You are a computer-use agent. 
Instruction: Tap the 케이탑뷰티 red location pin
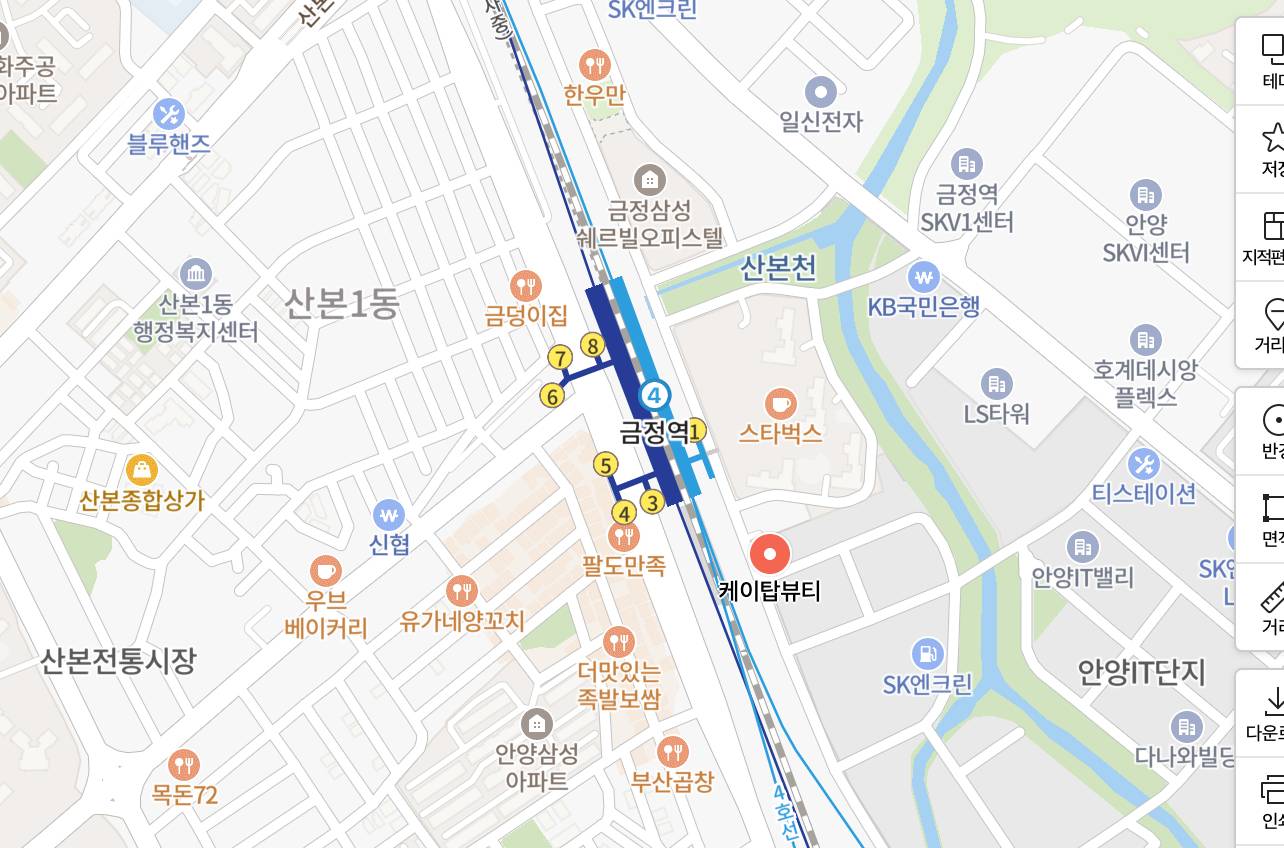[770, 554]
